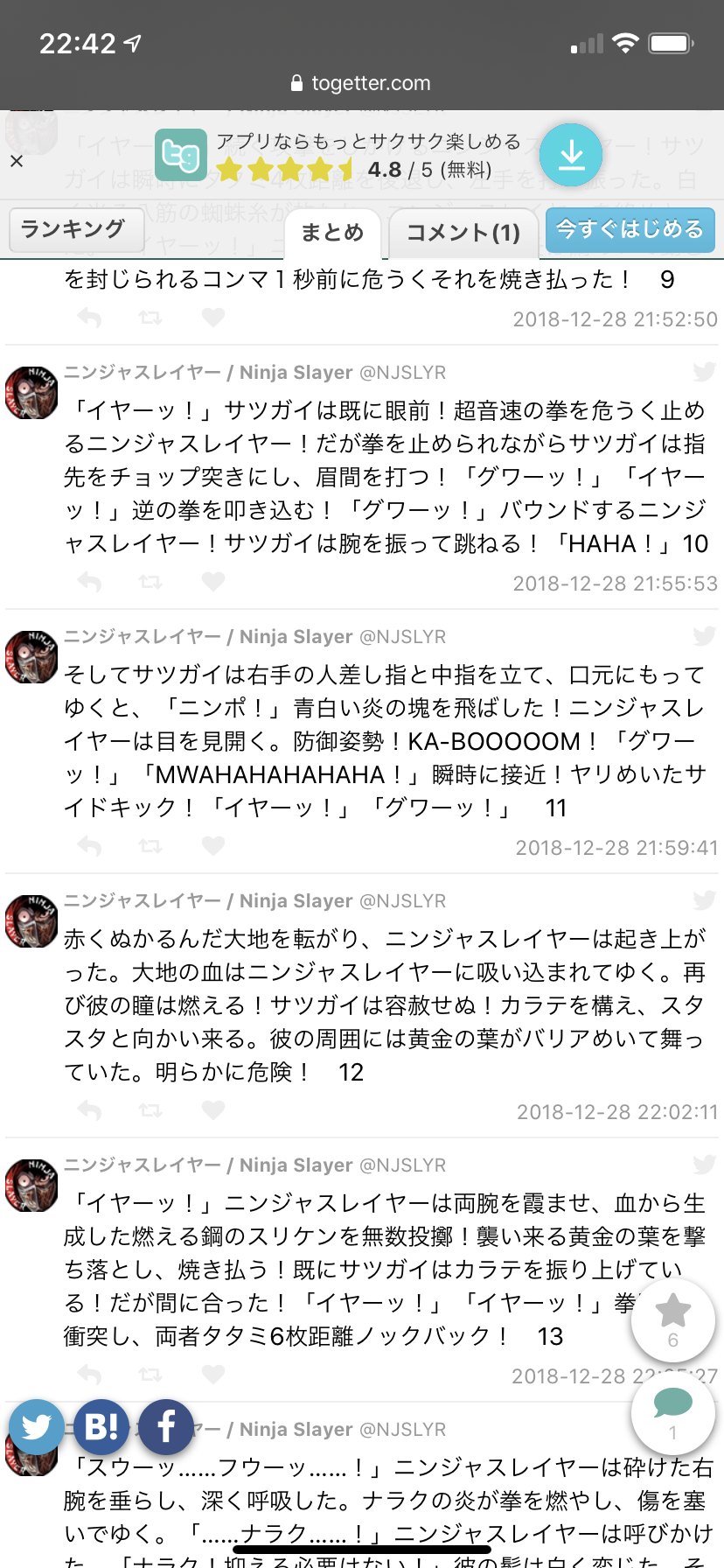Reply to the tweet numbered 12
The height and width of the screenshot is (1568, 724).
point(89,1110)
